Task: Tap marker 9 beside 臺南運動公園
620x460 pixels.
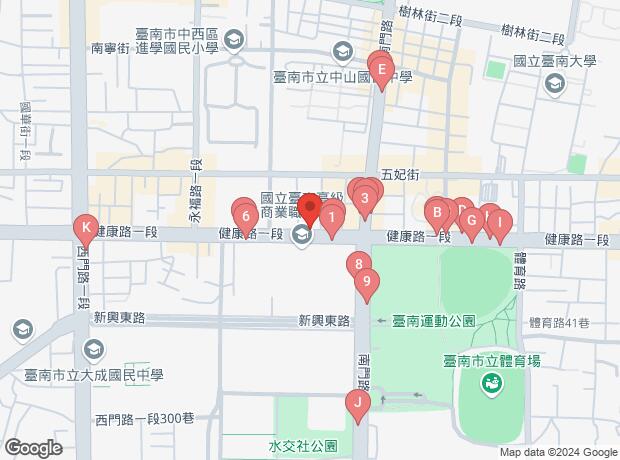Action: pos(367,283)
